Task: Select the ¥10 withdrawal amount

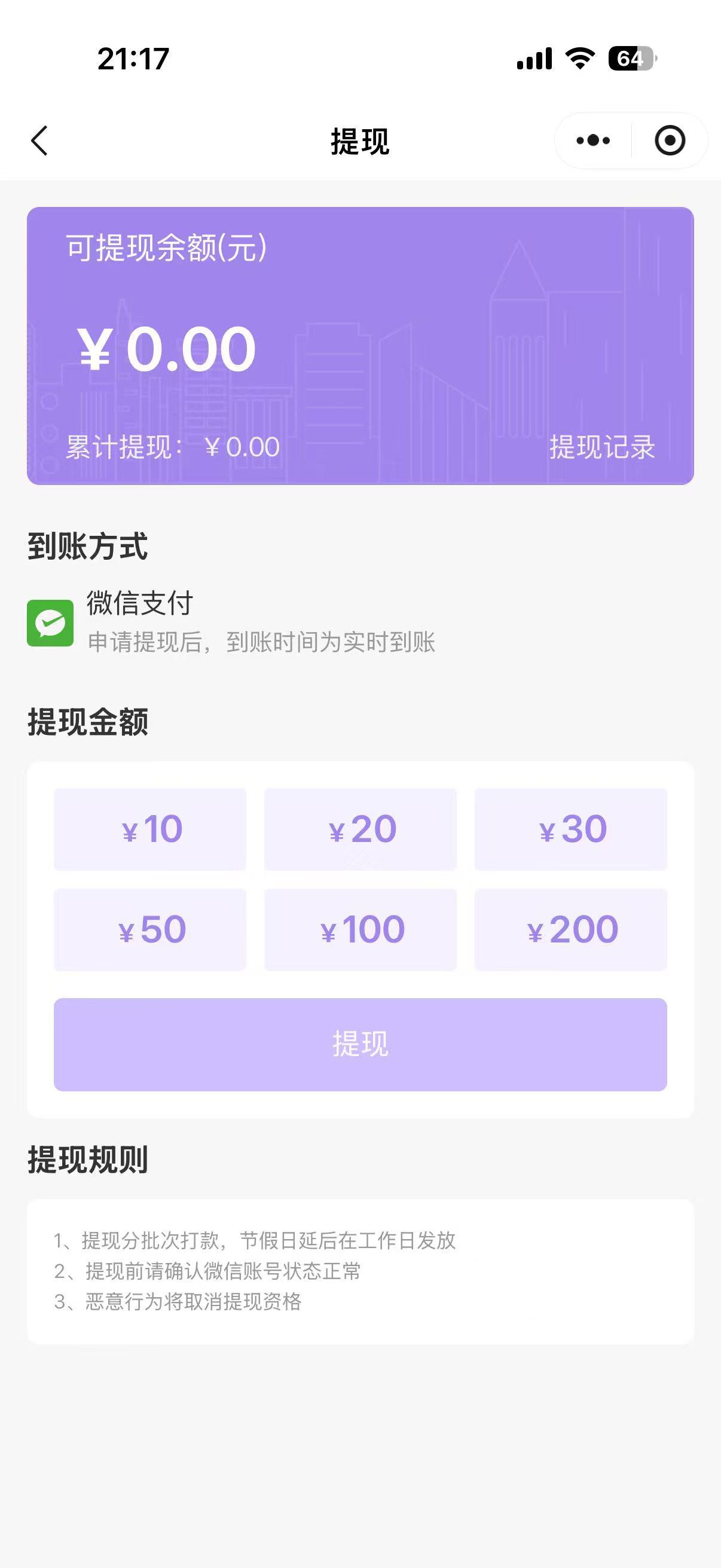Action: tap(149, 828)
